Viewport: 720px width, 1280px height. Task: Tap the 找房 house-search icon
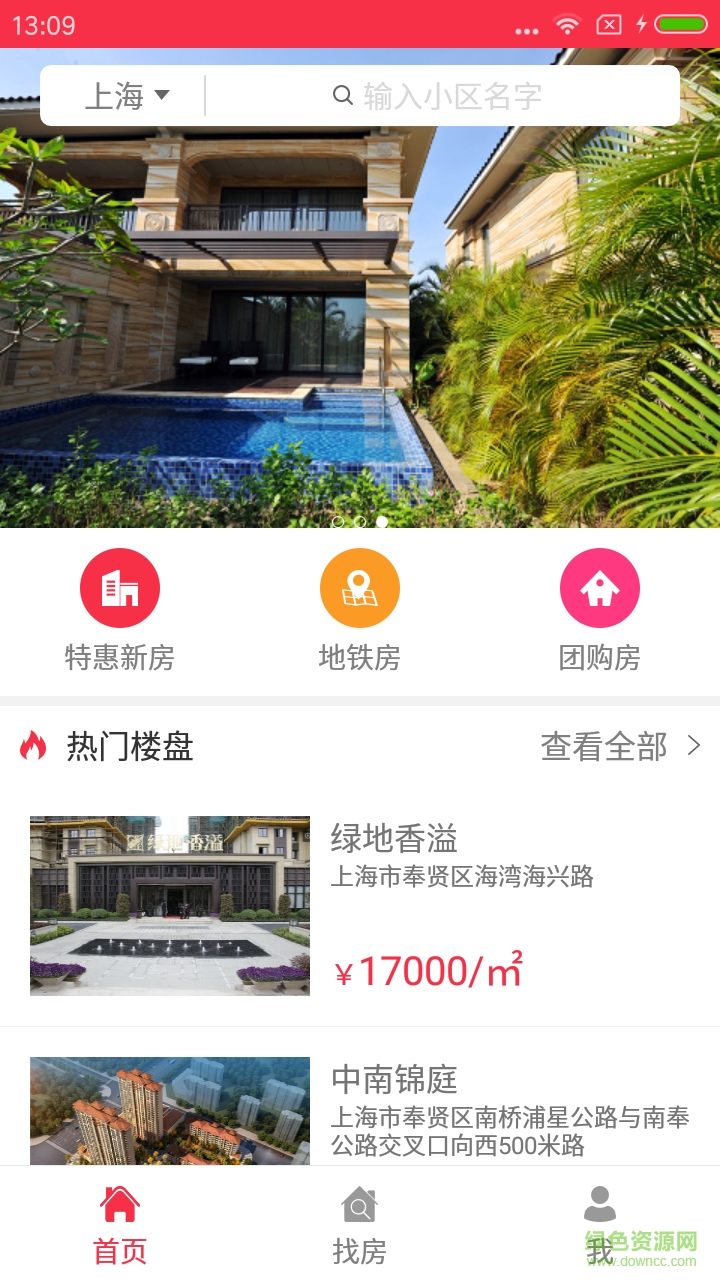coord(359,1206)
